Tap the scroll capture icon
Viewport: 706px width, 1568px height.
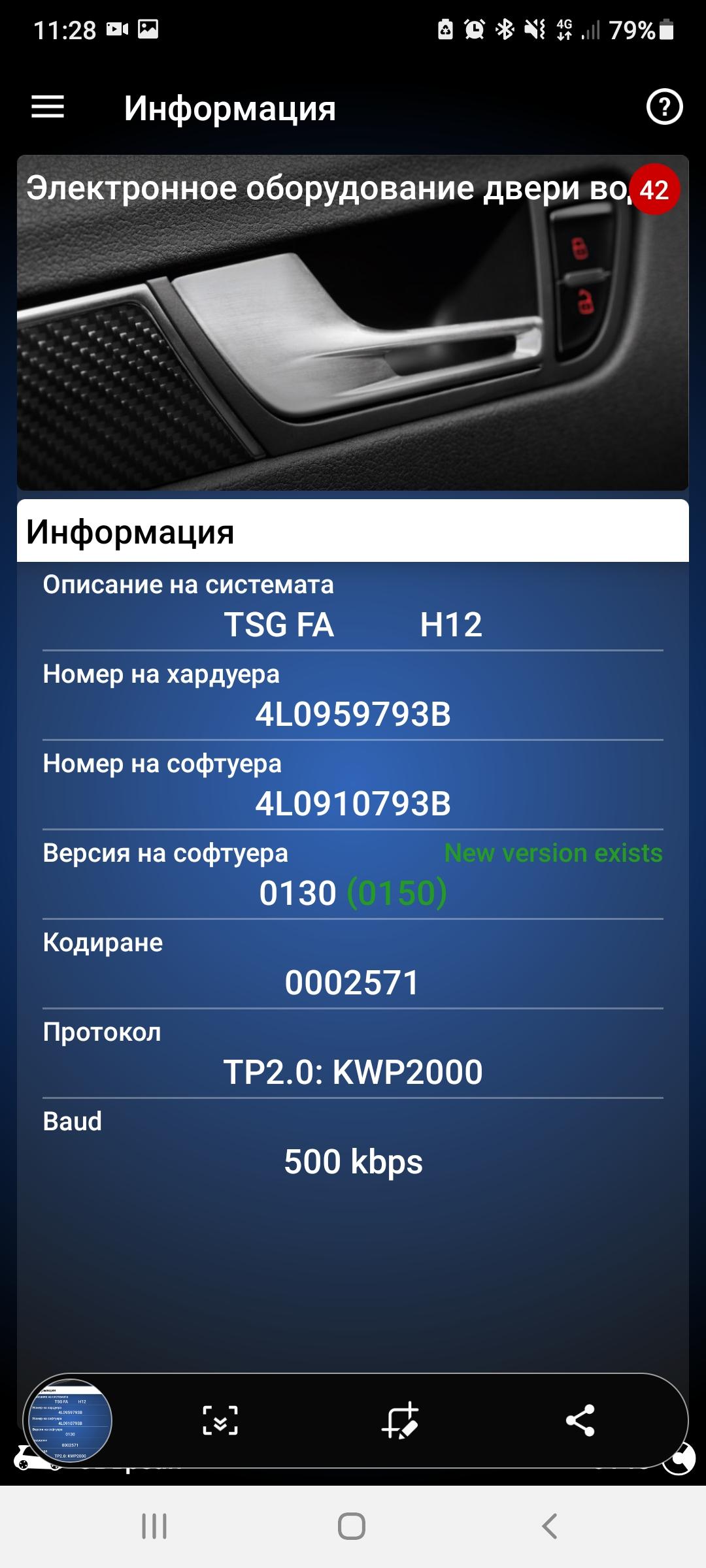[220, 1420]
